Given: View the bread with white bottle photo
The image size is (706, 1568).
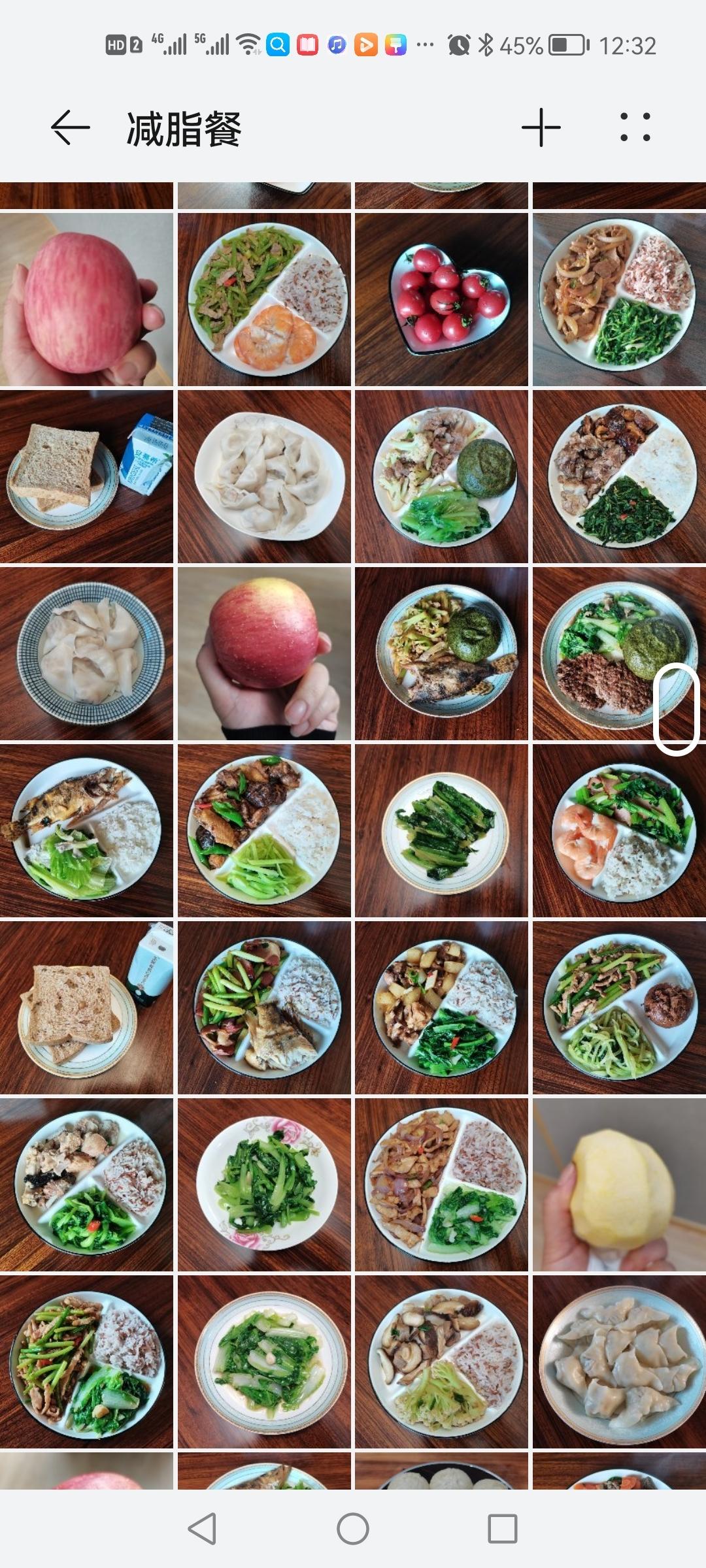Looking at the screenshot, I should click(86, 1007).
